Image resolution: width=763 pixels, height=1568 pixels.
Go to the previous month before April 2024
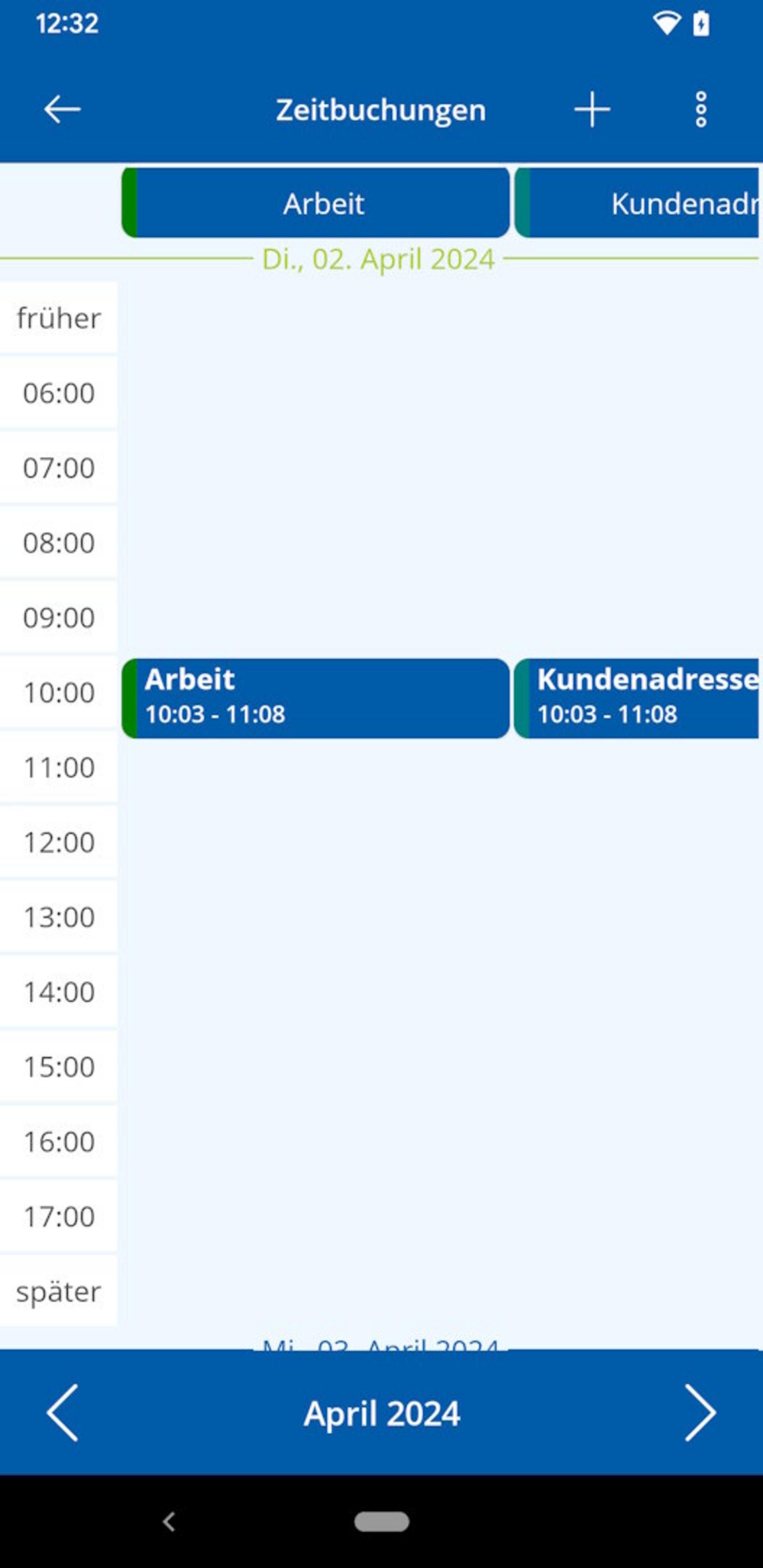click(62, 1413)
